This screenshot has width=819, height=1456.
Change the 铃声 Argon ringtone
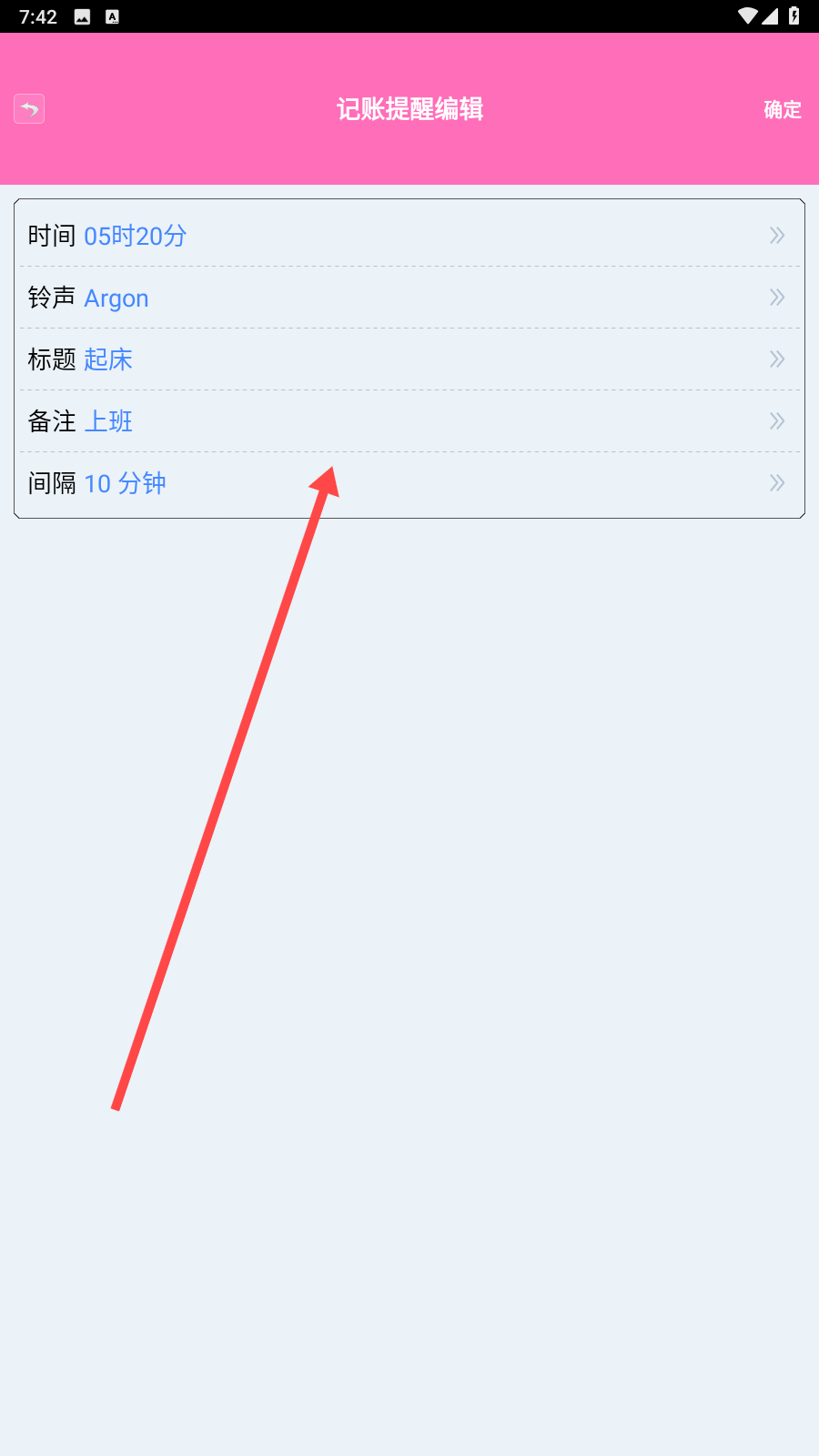pos(409,298)
